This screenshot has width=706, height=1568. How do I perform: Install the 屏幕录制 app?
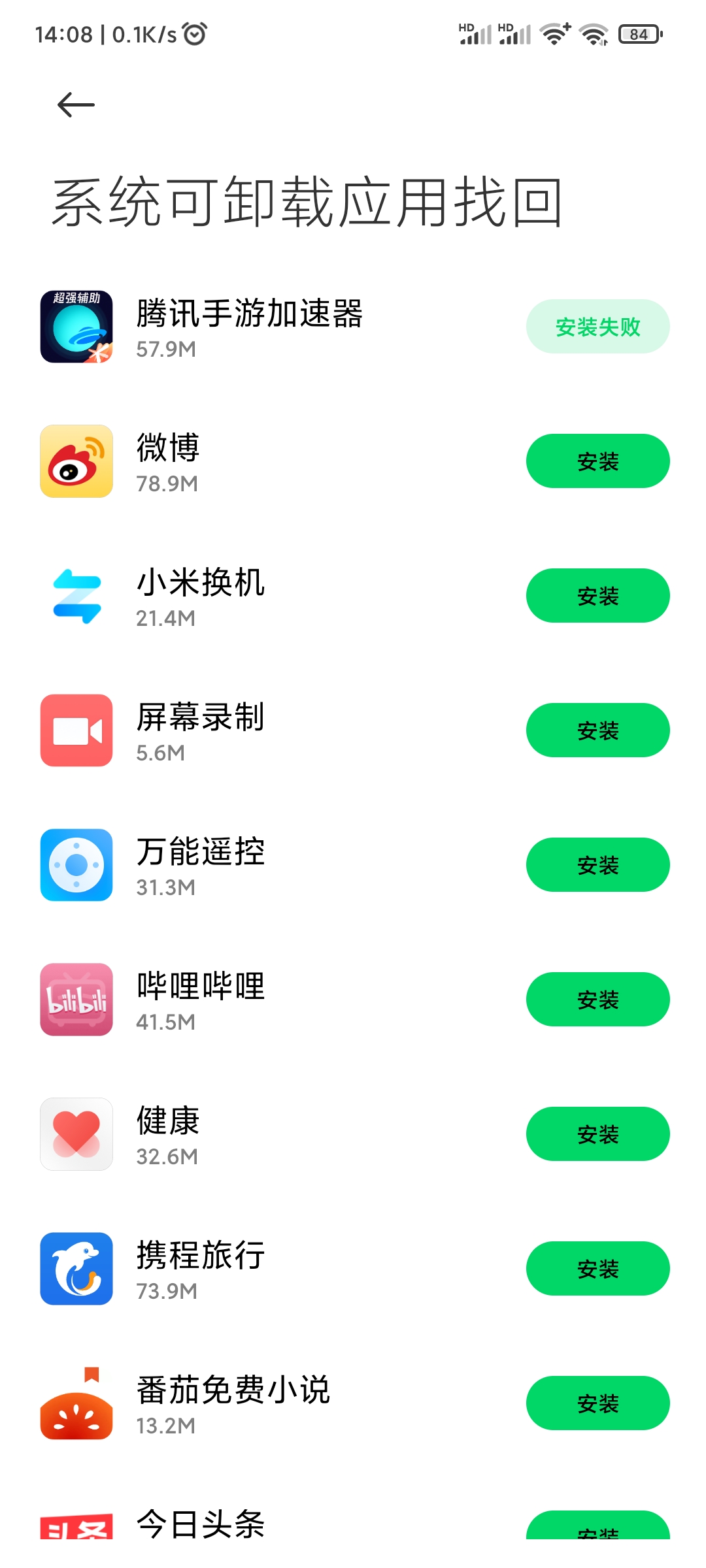pos(597,730)
